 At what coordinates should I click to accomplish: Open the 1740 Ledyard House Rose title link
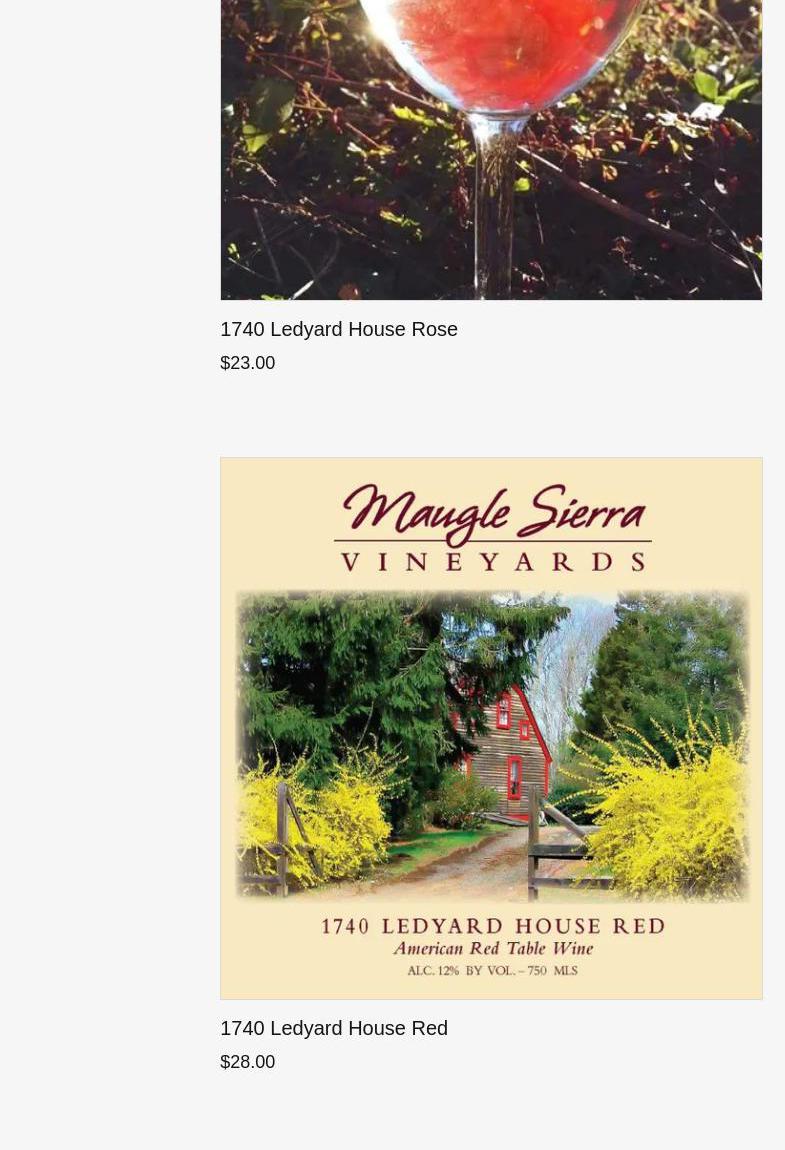339,329
